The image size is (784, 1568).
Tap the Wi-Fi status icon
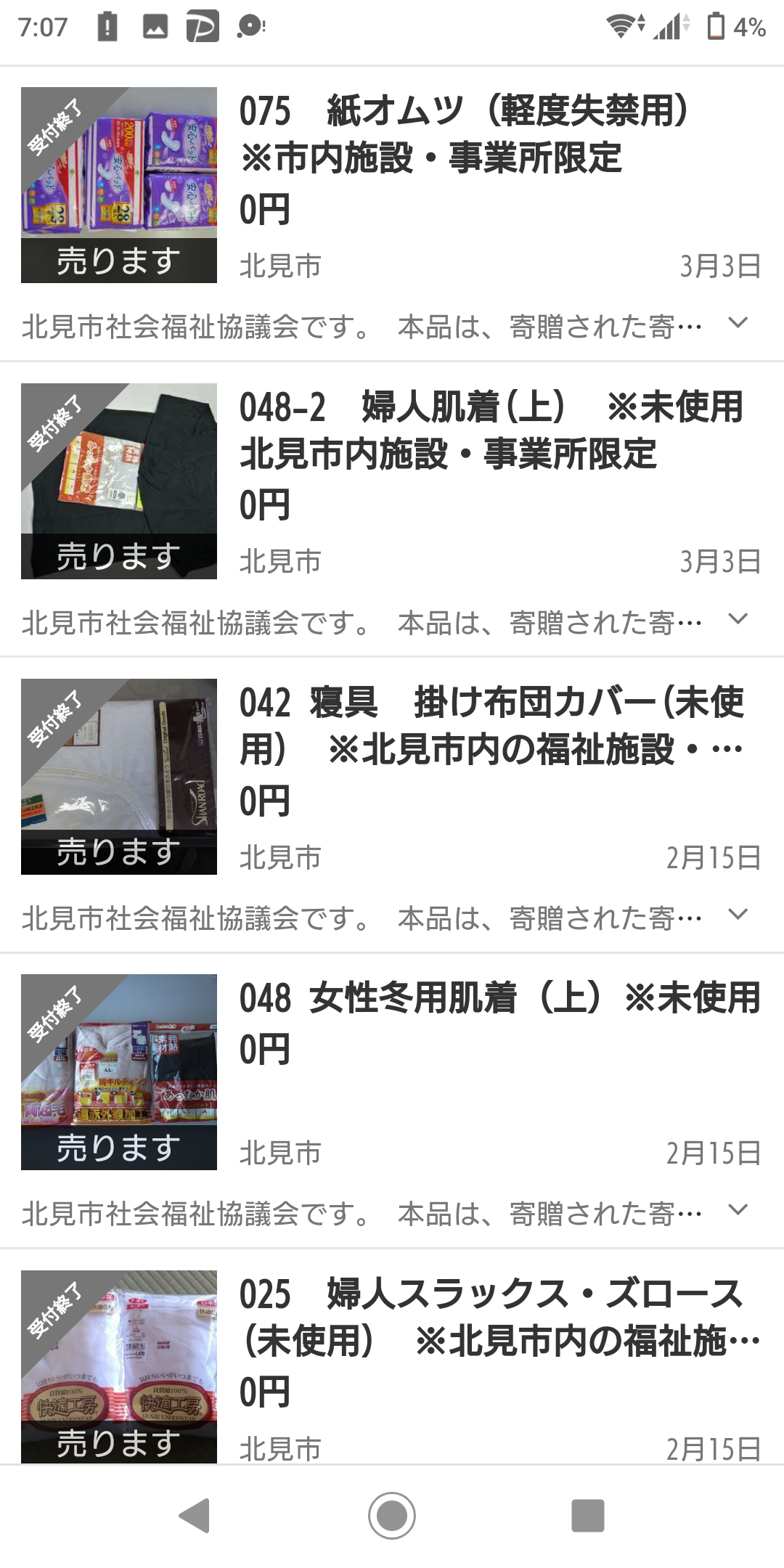tap(622, 24)
